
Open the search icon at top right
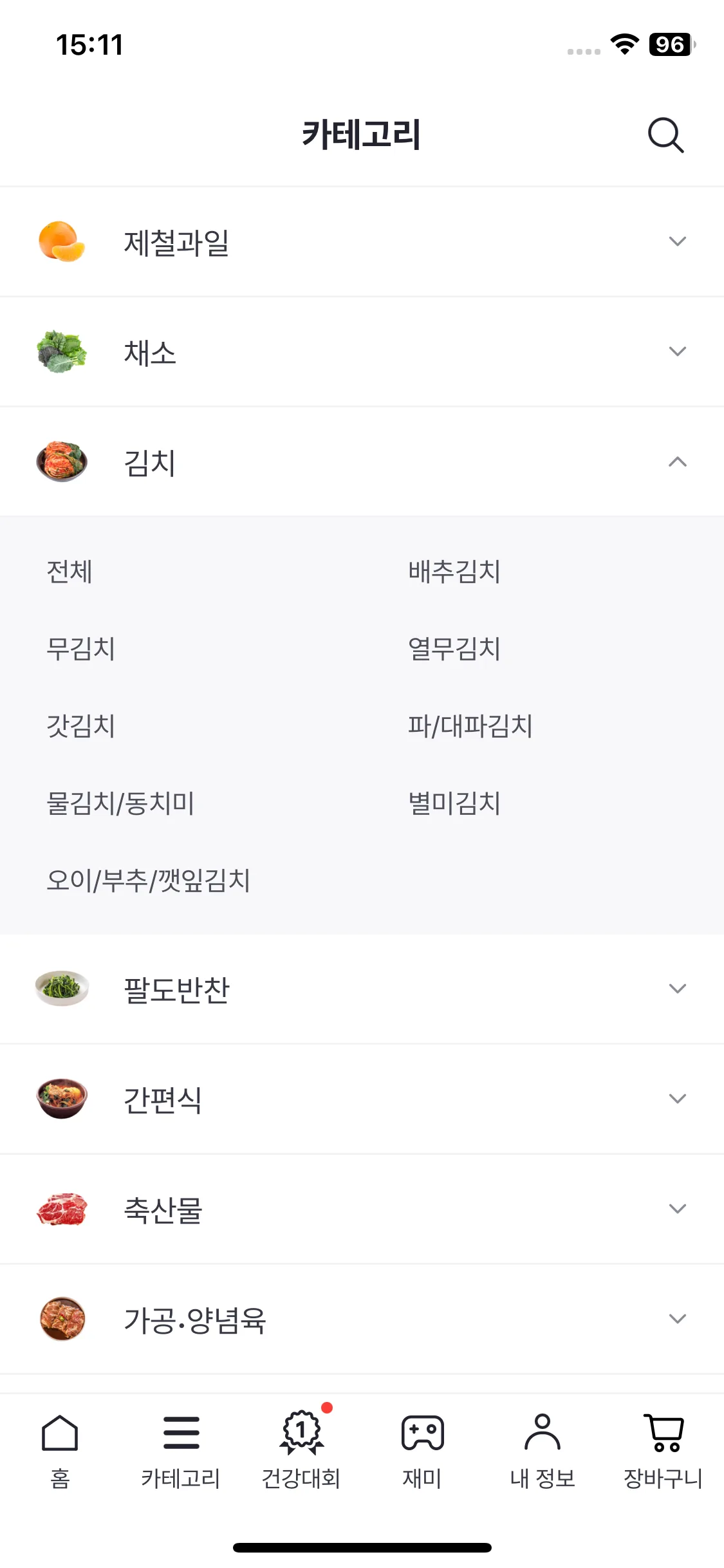665,135
